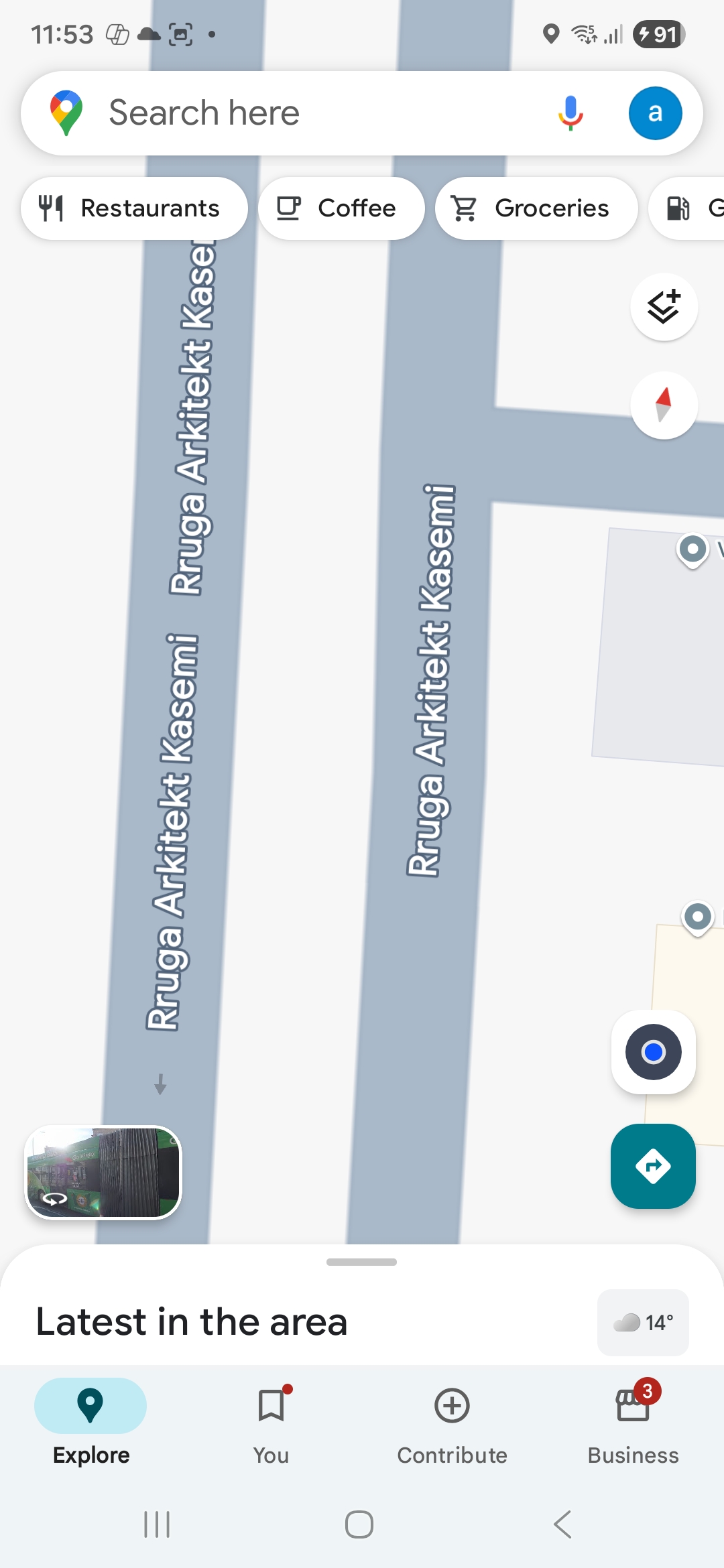The image size is (724, 1568).
Task: Open the map layers button
Action: [664, 307]
